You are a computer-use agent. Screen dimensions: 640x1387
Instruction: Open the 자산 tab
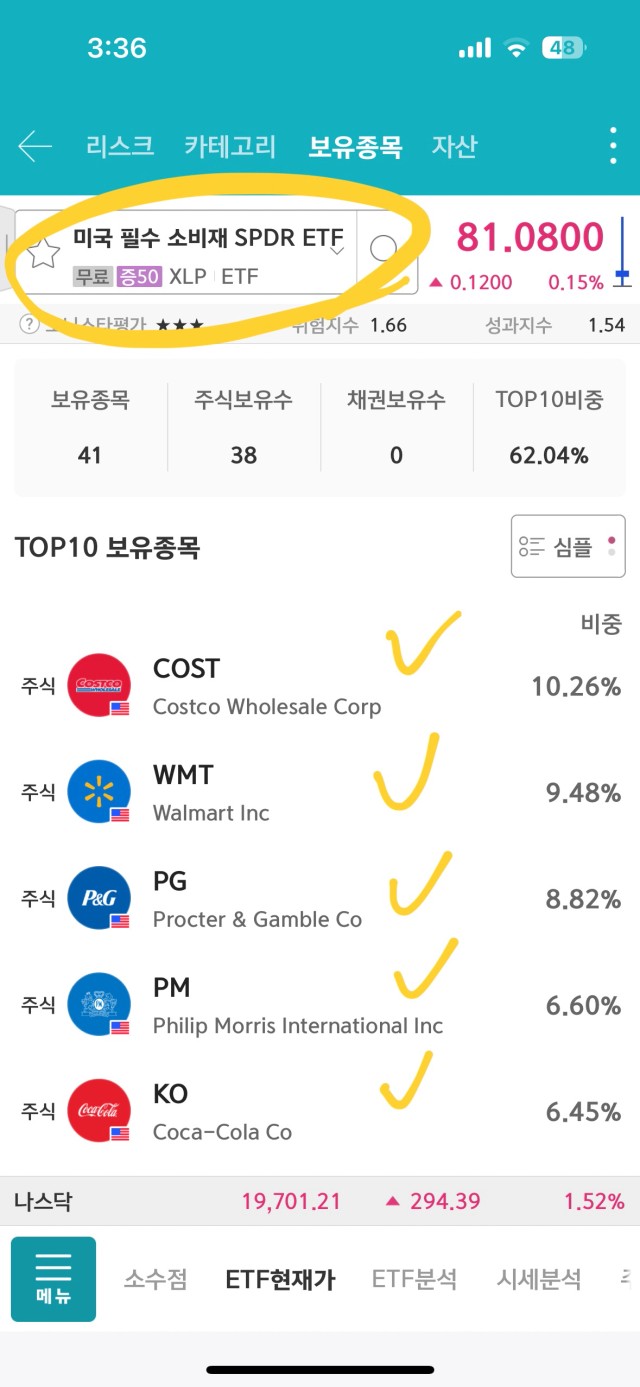tap(454, 147)
